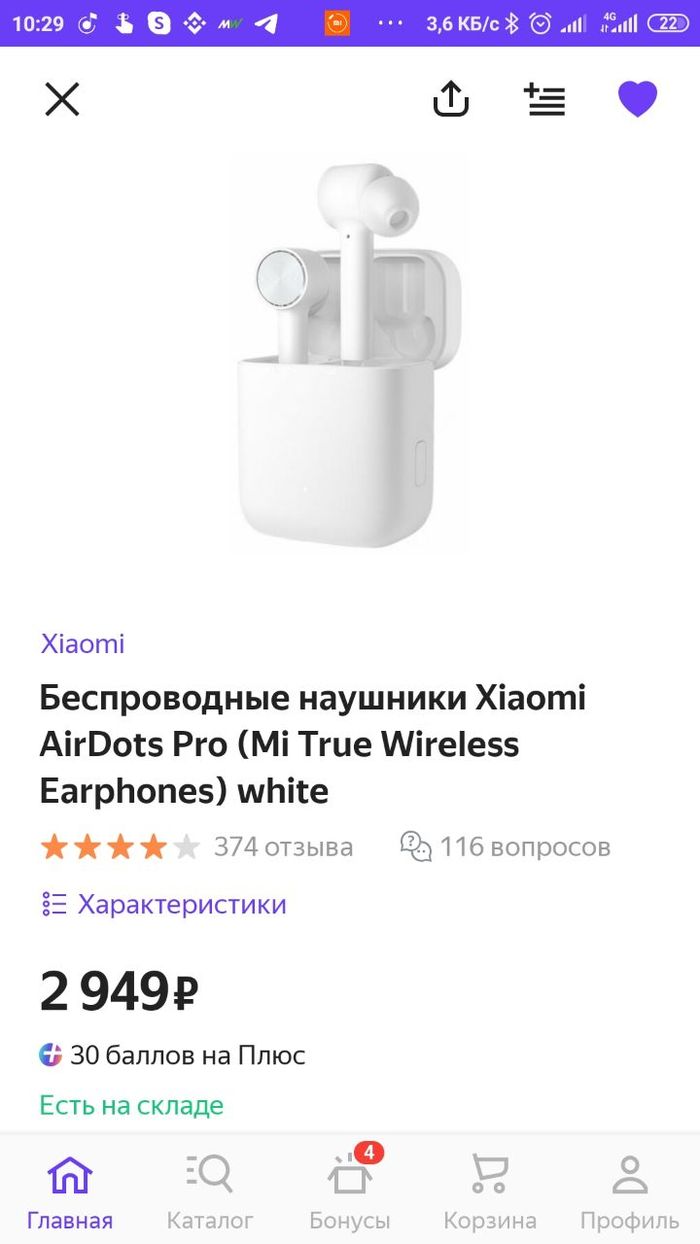Open the 374 отзыва reviews

point(283,847)
